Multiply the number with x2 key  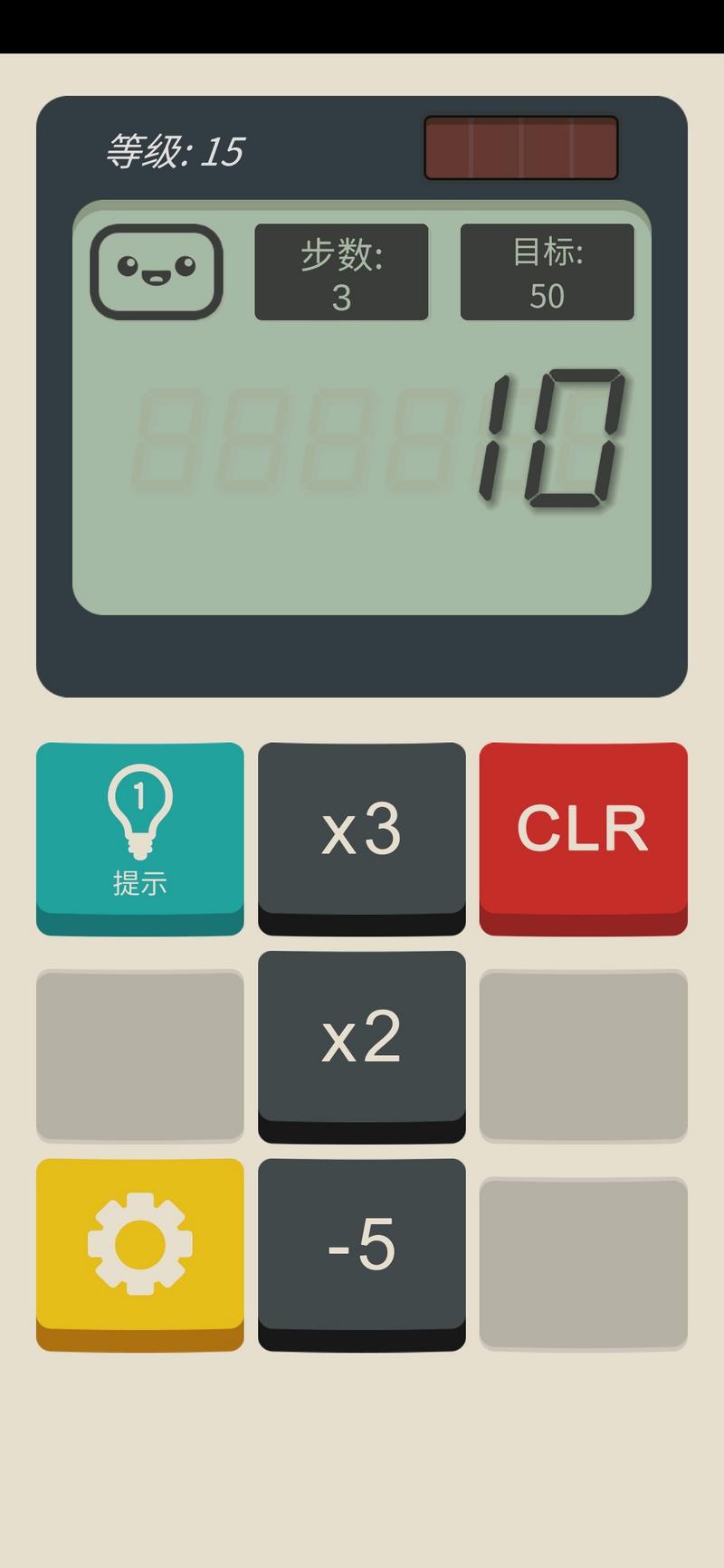click(x=361, y=1046)
